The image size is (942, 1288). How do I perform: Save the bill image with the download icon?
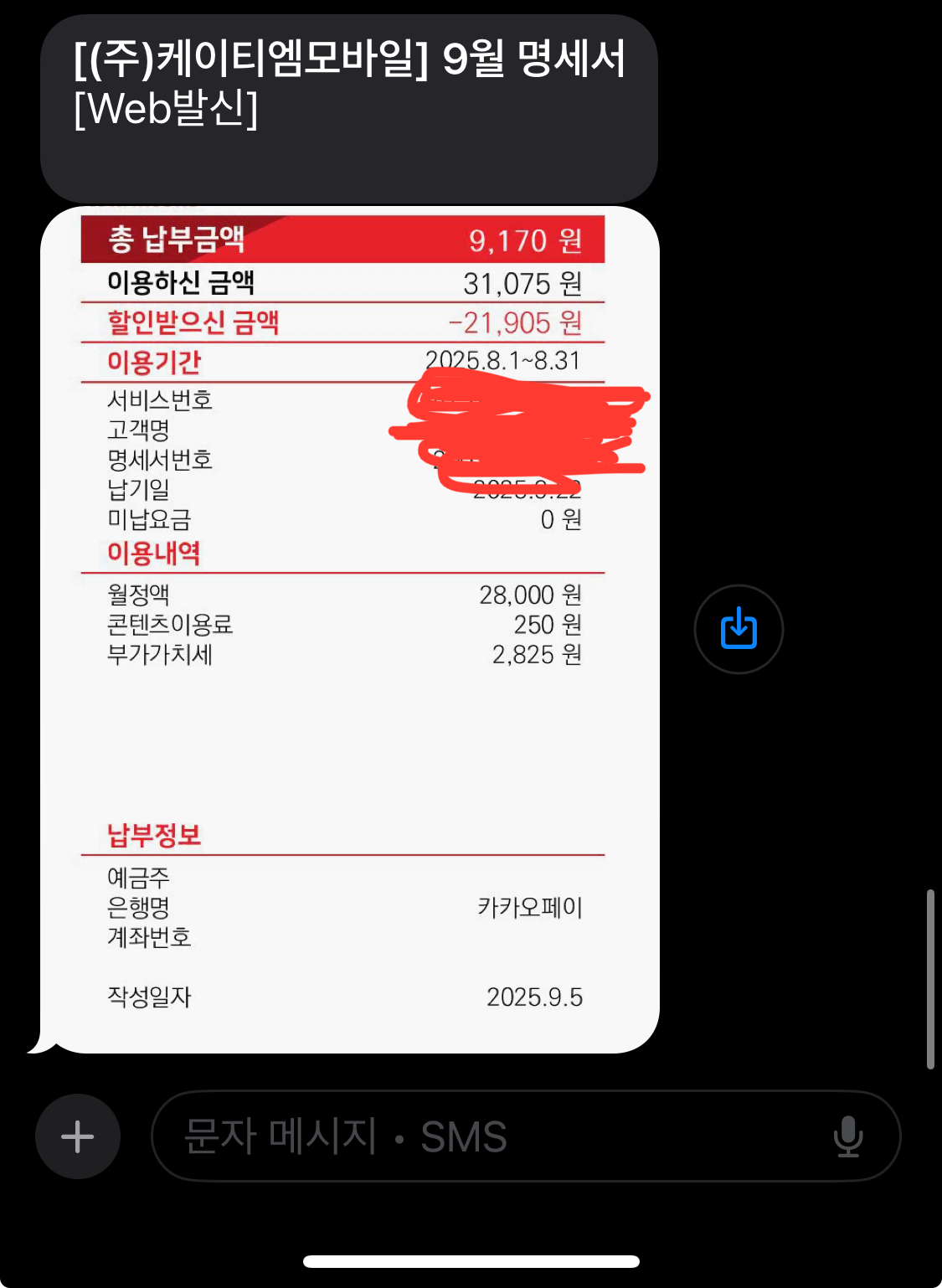click(x=739, y=629)
